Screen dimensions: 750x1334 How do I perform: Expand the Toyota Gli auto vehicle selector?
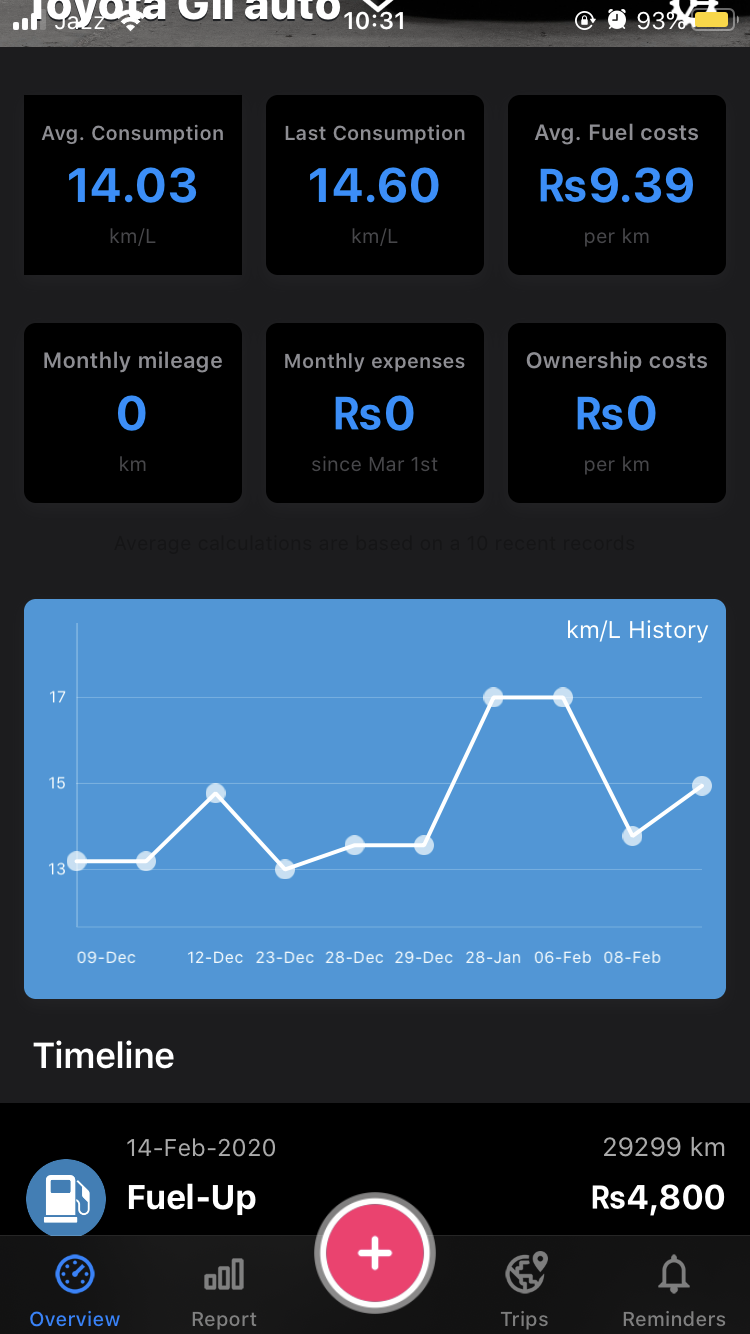(200, 12)
